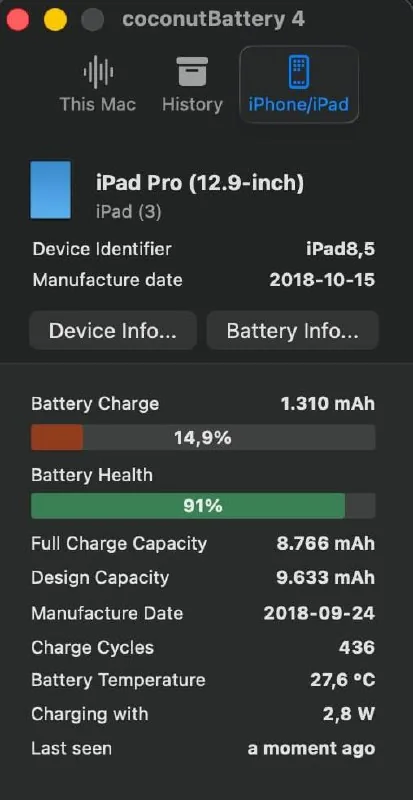The width and height of the screenshot is (413, 800).
Task: Close the coconutBattery window with red button
Action: (17, 20)
